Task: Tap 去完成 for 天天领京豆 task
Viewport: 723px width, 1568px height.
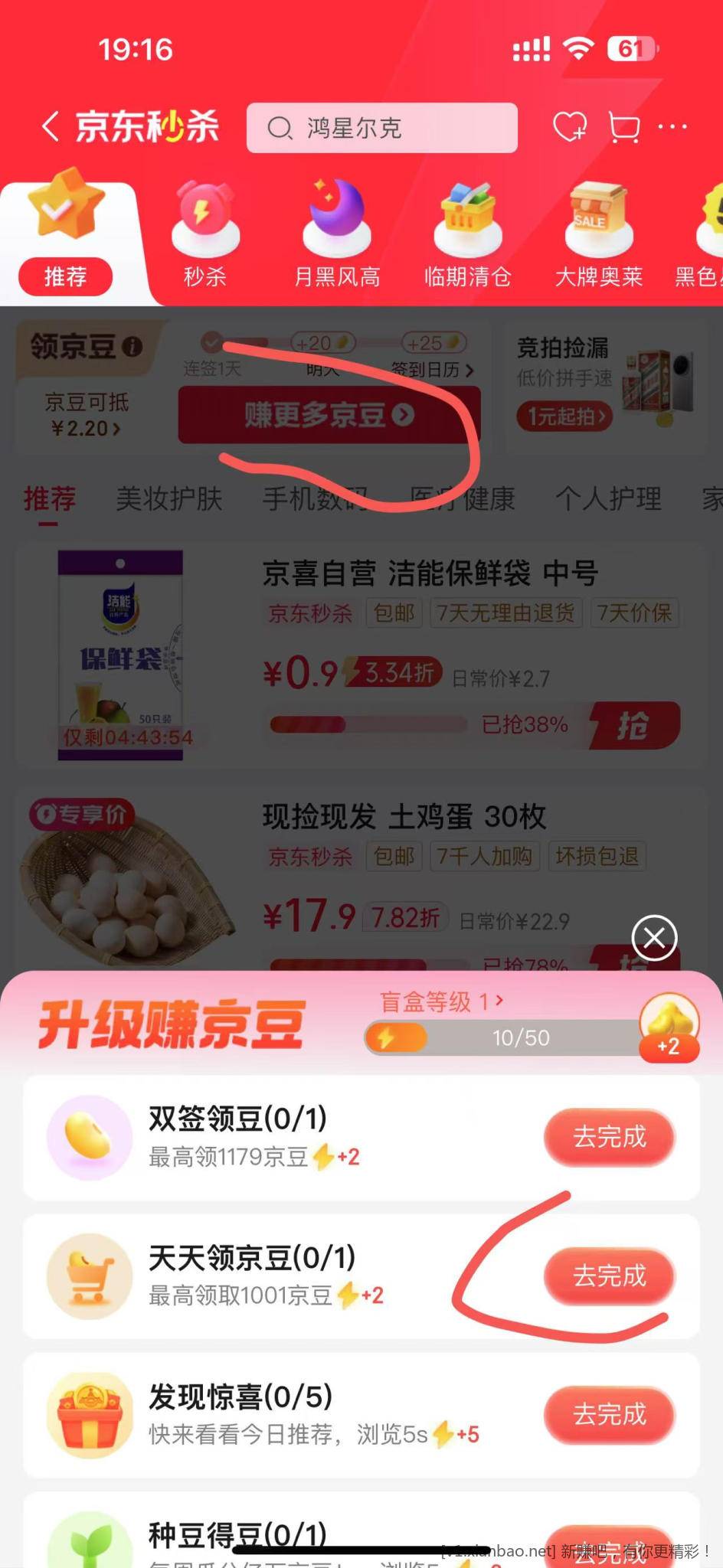Action: coord(609,1276)
